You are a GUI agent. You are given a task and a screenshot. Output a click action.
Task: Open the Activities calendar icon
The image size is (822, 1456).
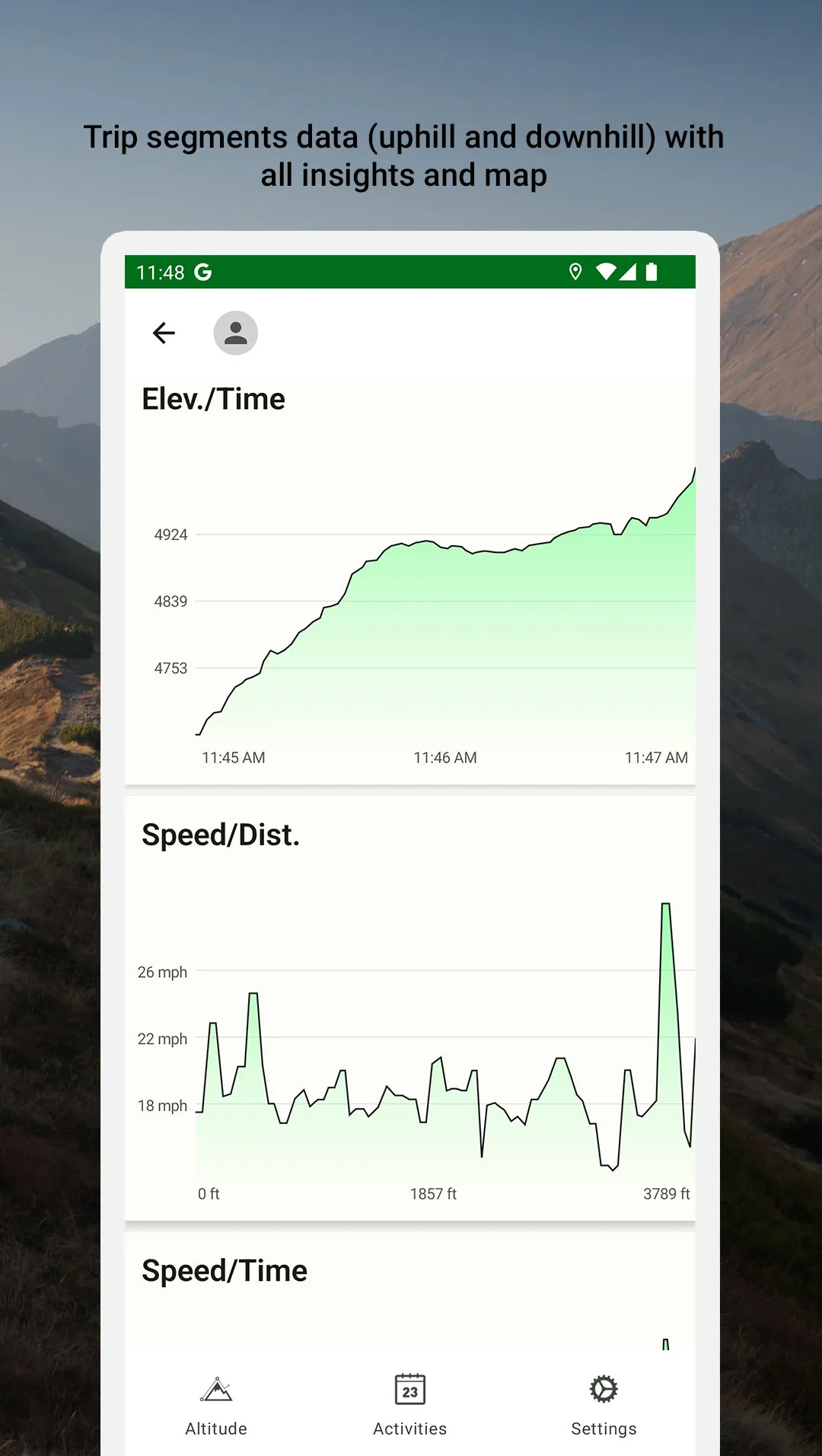pos(409,1389)
